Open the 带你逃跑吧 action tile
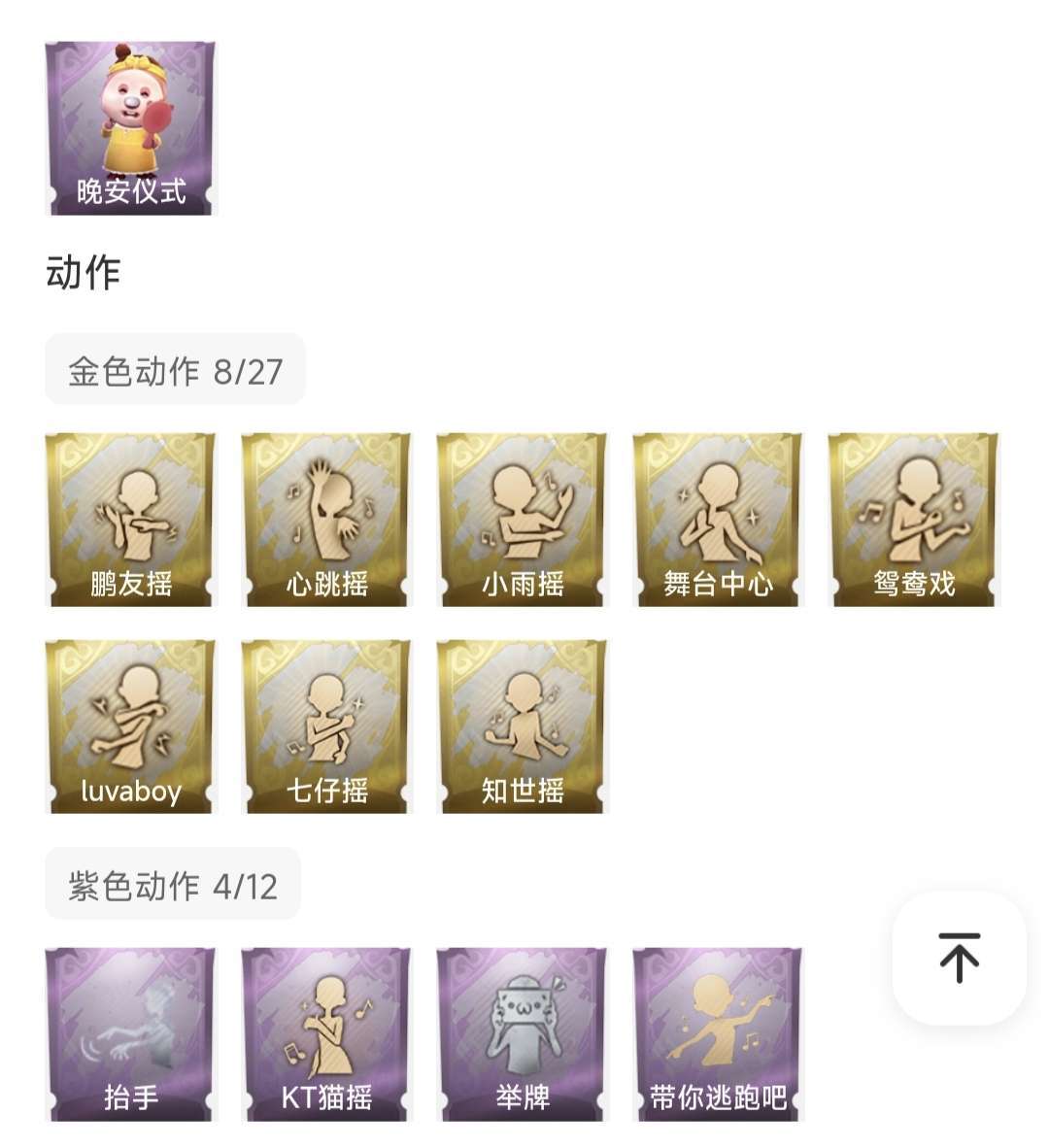 click(x=718, y=1034)
